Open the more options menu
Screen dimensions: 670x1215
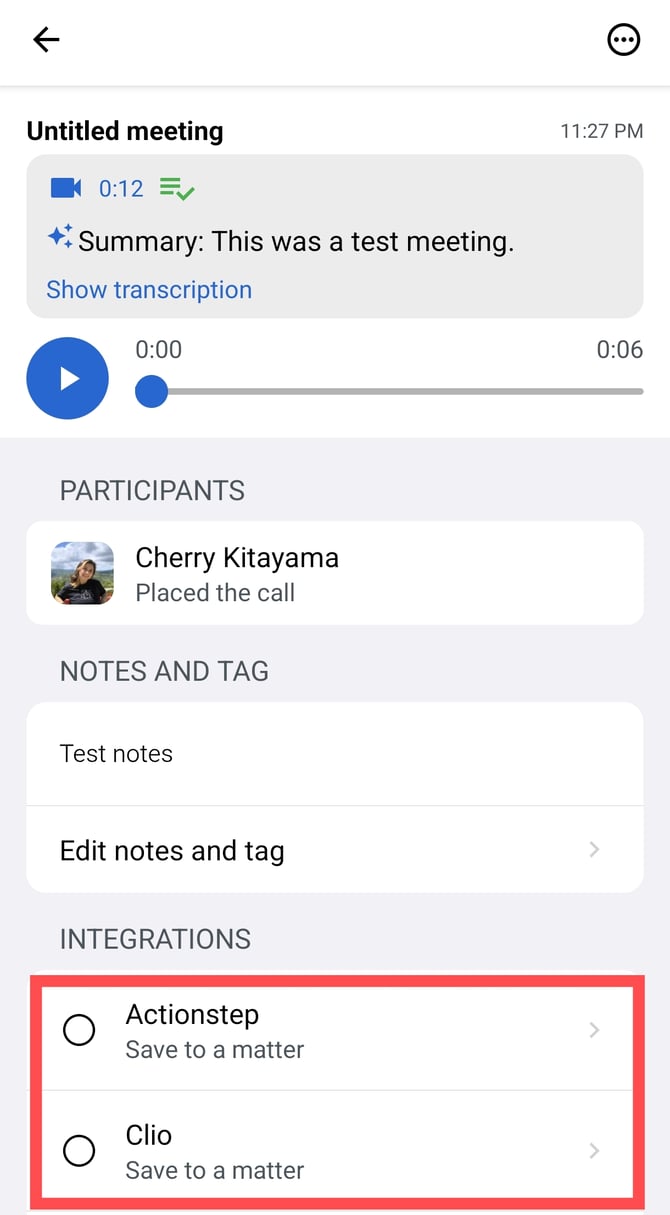(623, 40)
